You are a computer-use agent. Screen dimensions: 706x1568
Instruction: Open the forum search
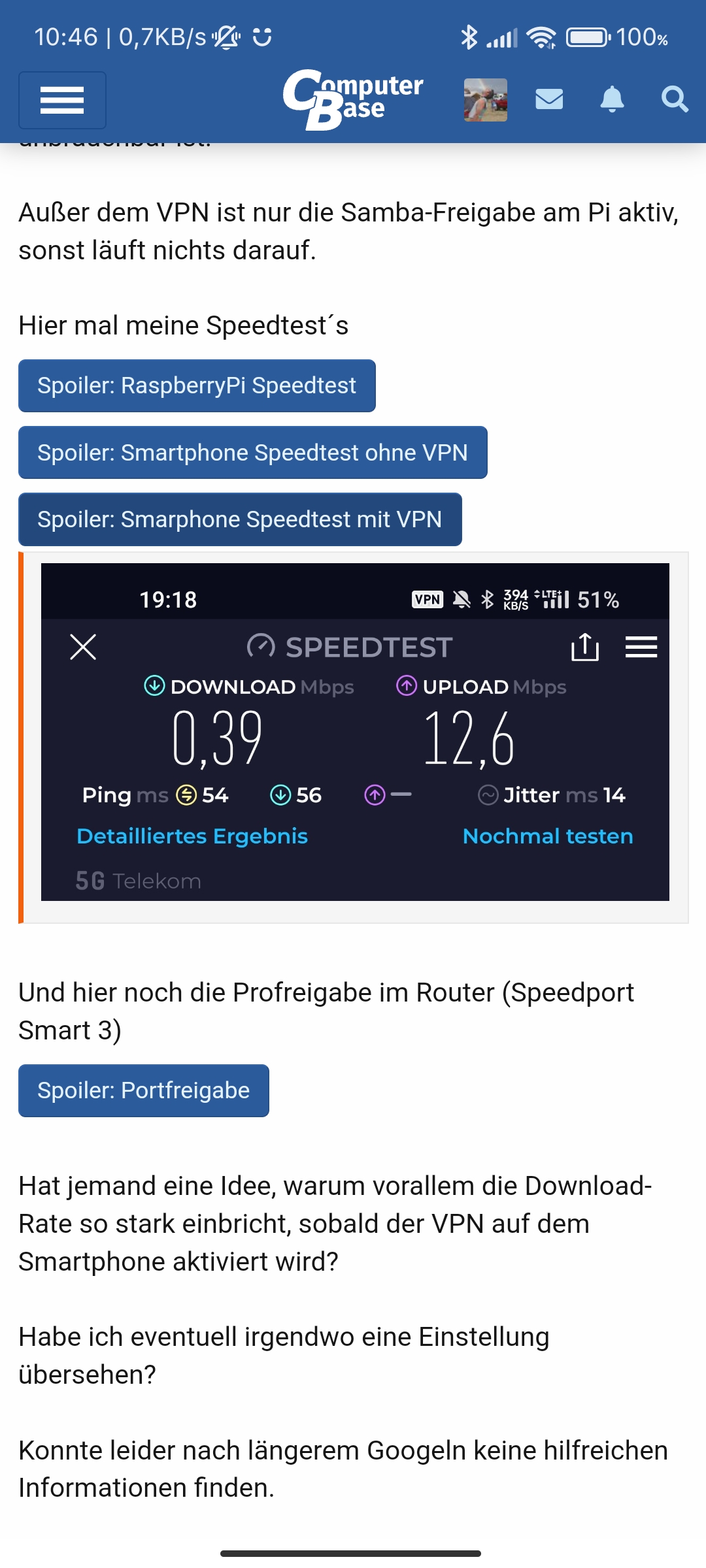pos(674,99)
